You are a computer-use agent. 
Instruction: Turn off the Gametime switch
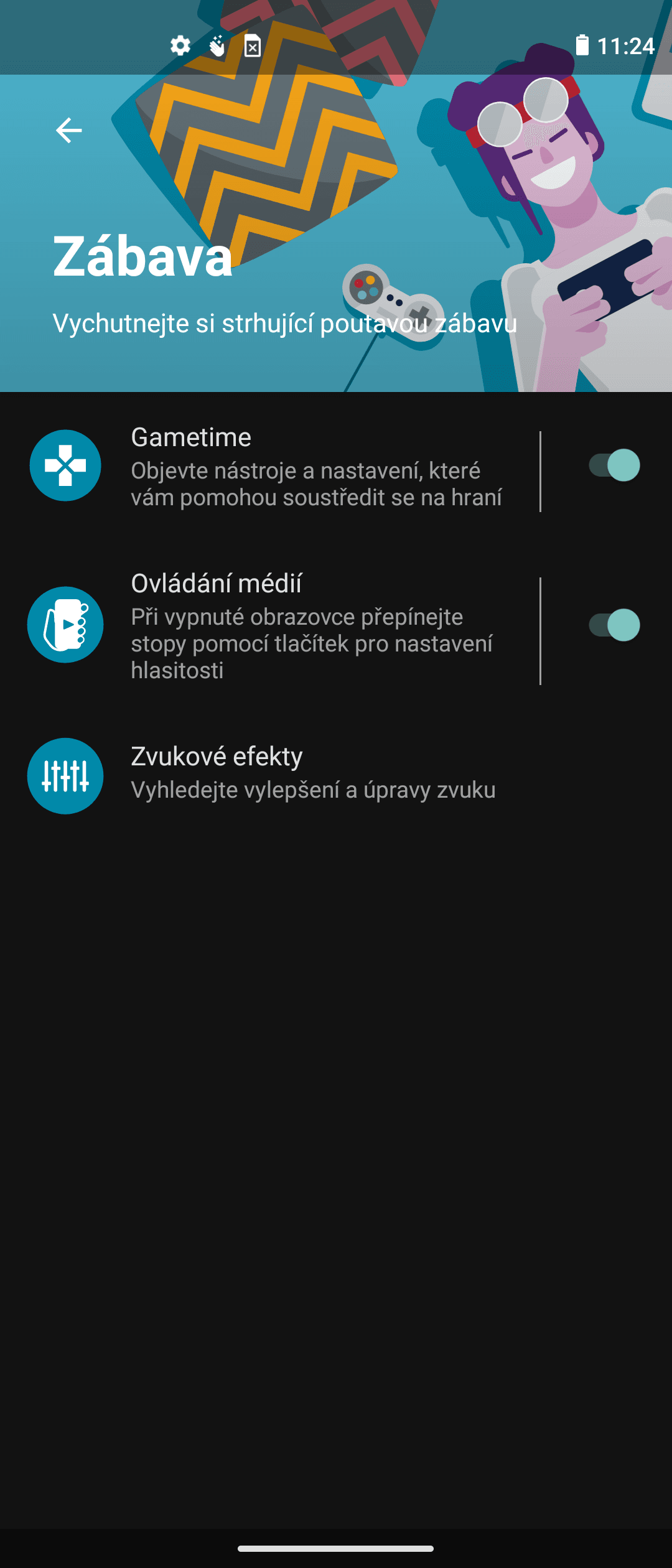pyautogui.click(x=614, y=465)
